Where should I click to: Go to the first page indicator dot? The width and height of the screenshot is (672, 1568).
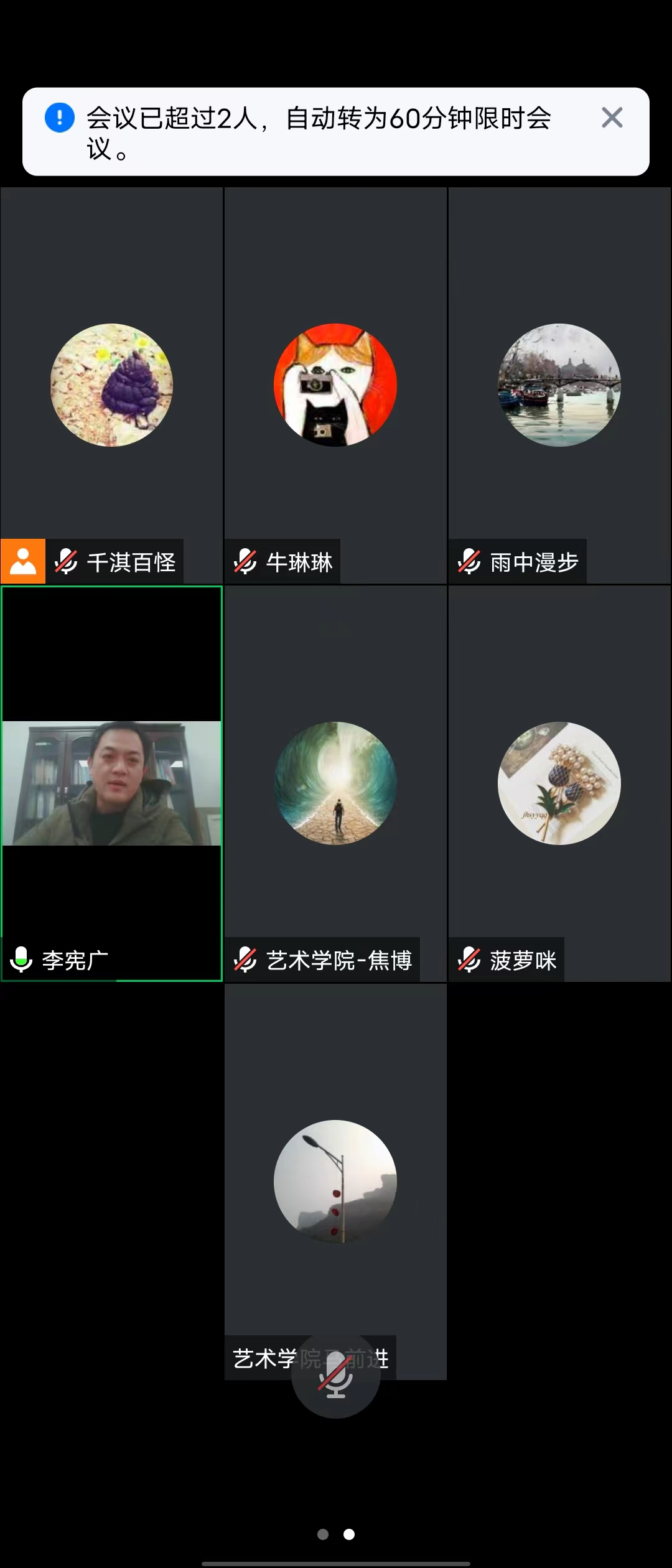323,1534
